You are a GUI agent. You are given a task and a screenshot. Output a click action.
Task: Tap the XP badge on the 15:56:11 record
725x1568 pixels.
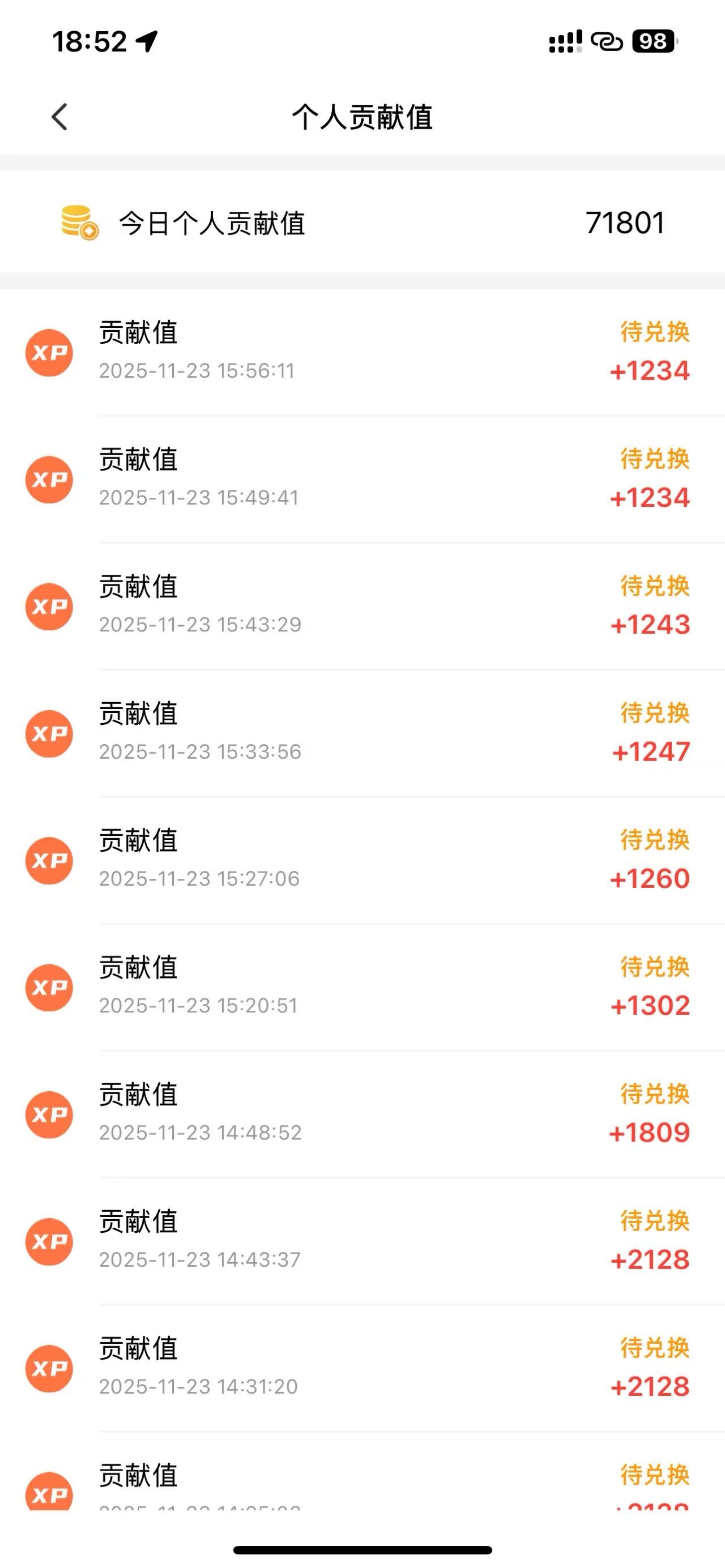49,352
